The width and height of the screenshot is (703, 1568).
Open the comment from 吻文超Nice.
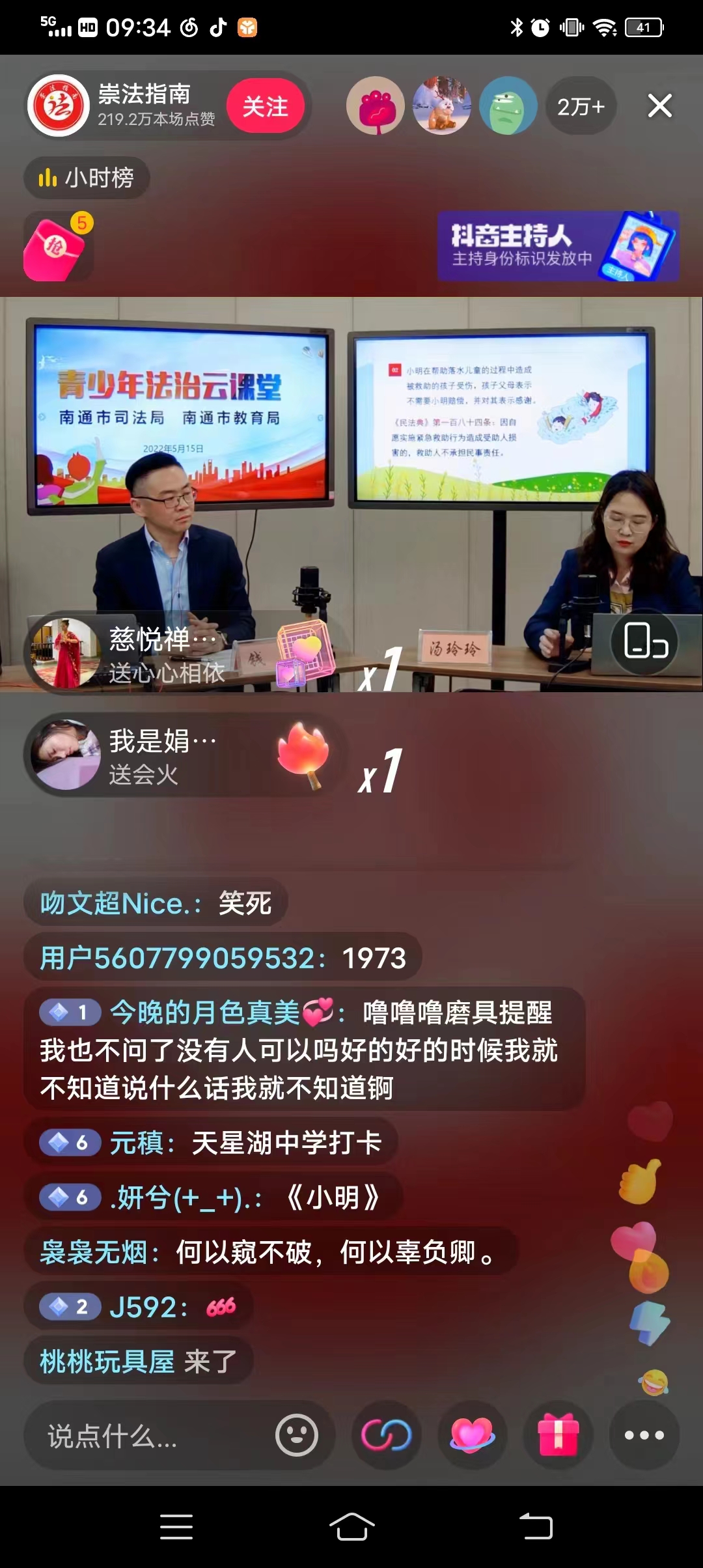pyautogui.click(x=156, y=903)
